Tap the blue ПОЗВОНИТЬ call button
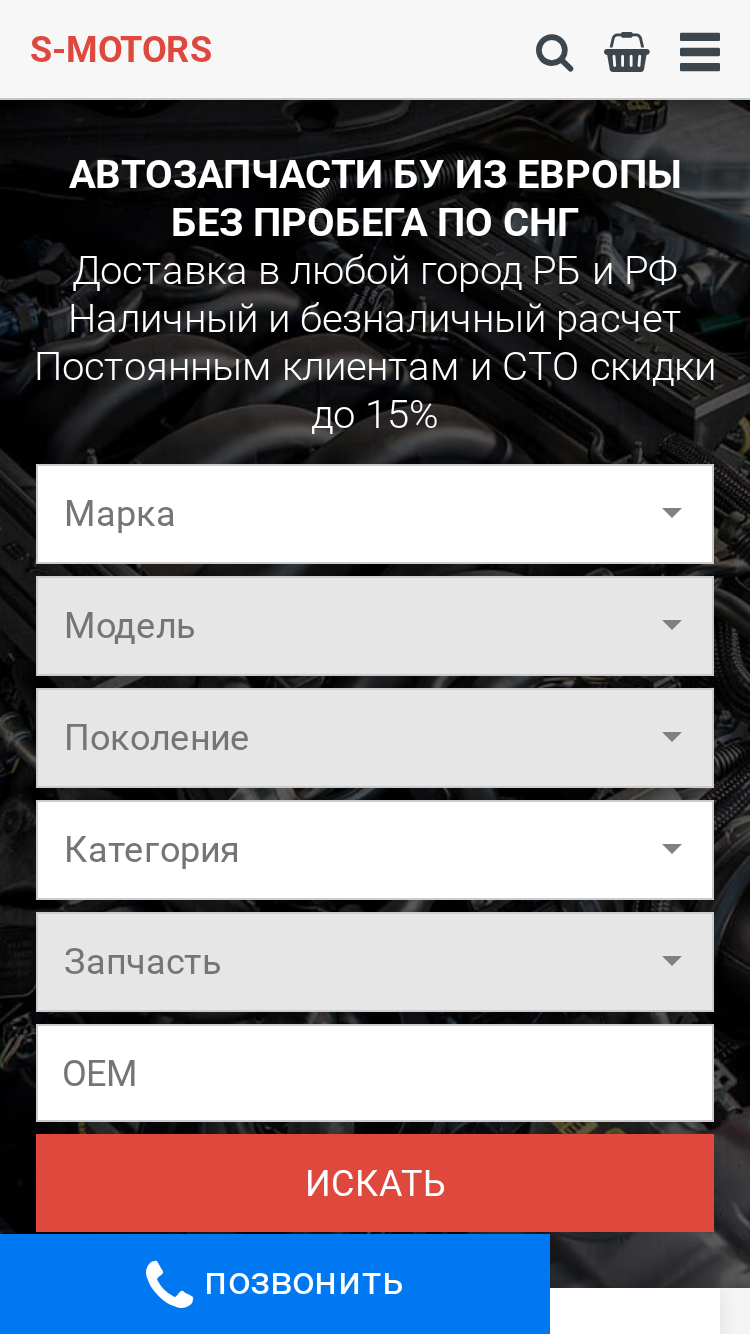 275,1284
